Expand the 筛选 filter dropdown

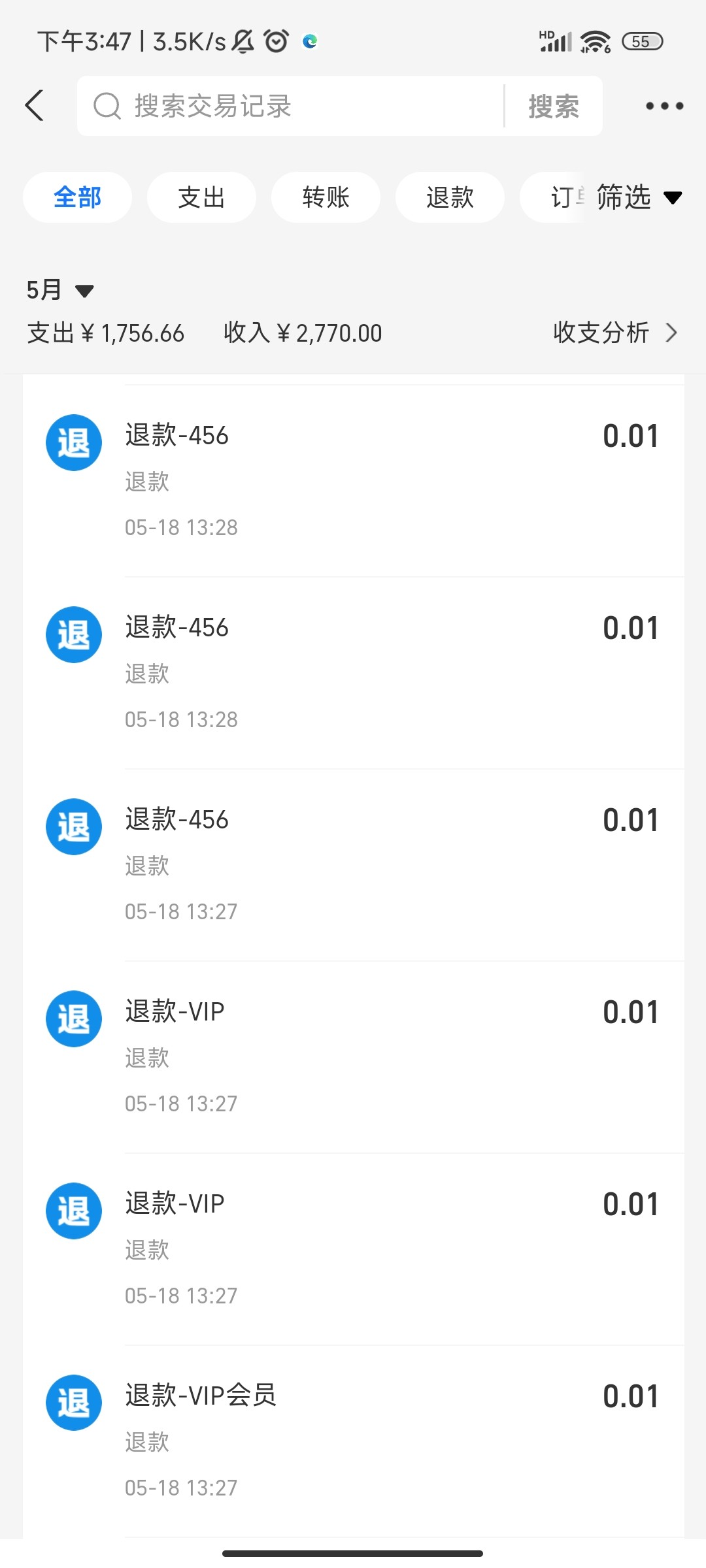click(x=638, y=197)
